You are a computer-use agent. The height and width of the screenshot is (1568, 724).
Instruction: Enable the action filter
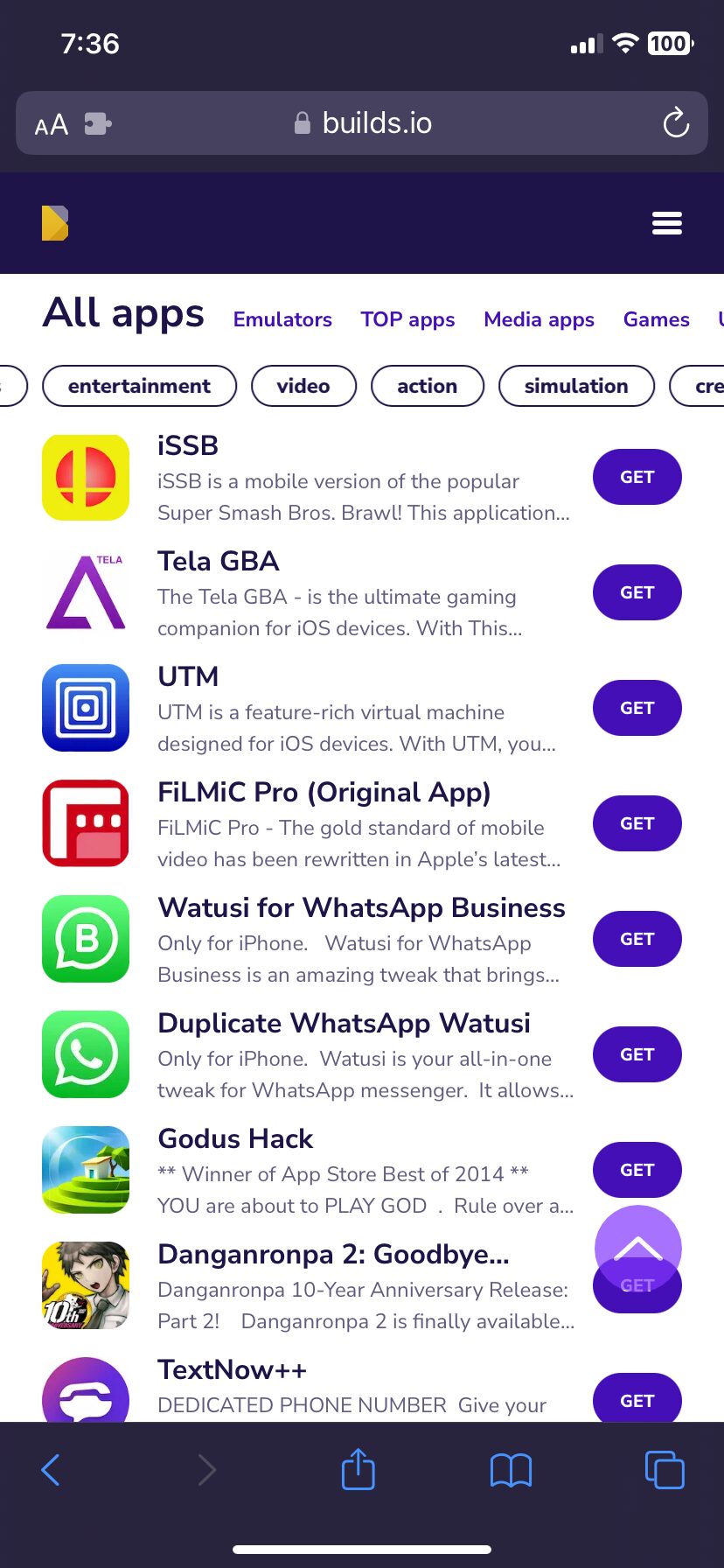coord(427,385)
